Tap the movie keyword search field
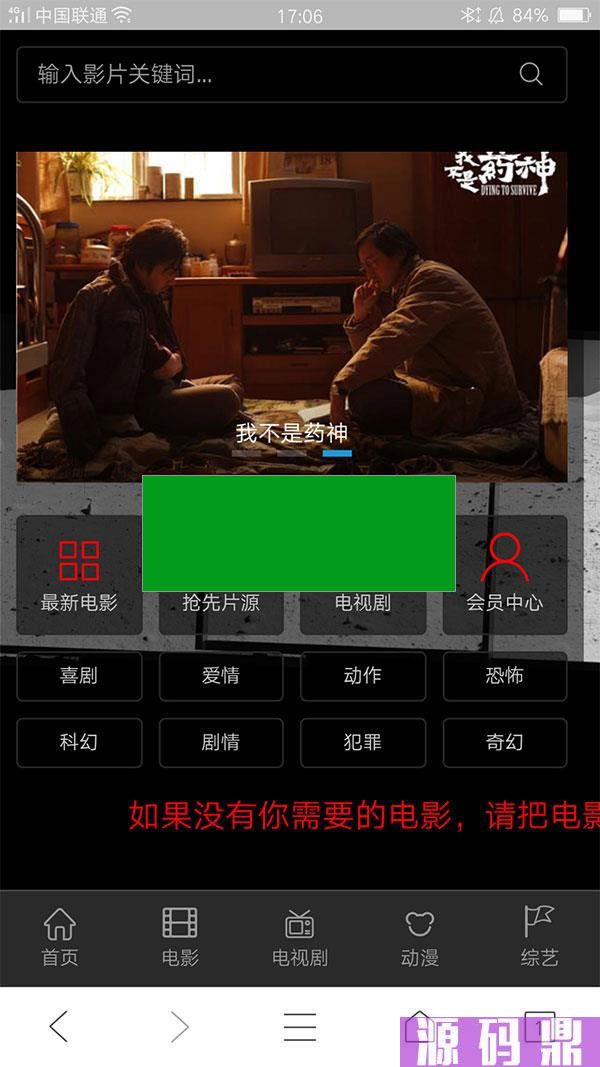The image size is (600, 1067). point(270,75)
